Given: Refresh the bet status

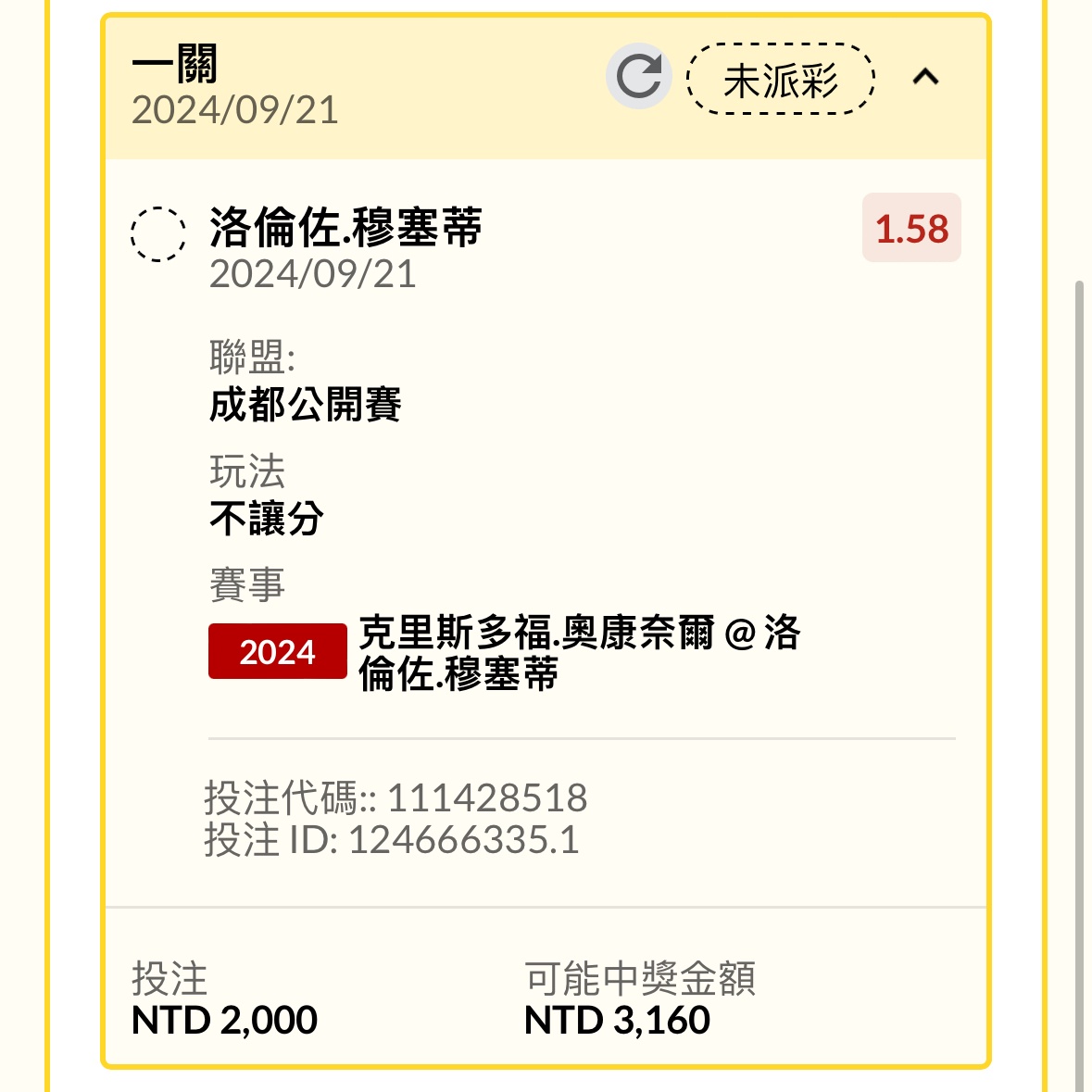Looking at the screenshot, I should pos(639,77).
